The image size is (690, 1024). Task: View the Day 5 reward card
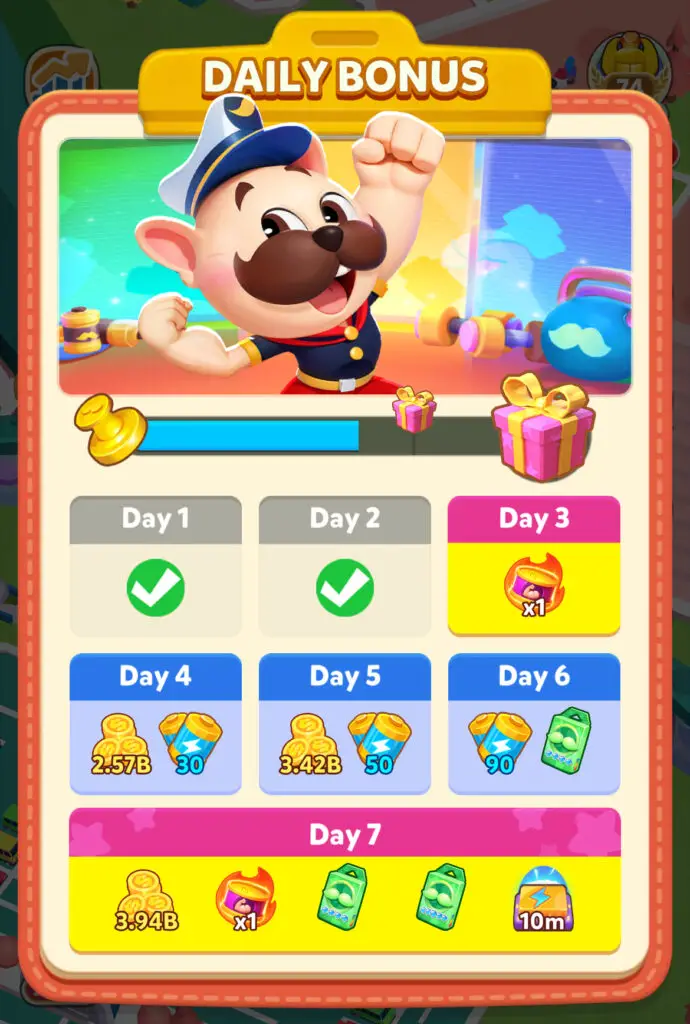pos(344,725)
